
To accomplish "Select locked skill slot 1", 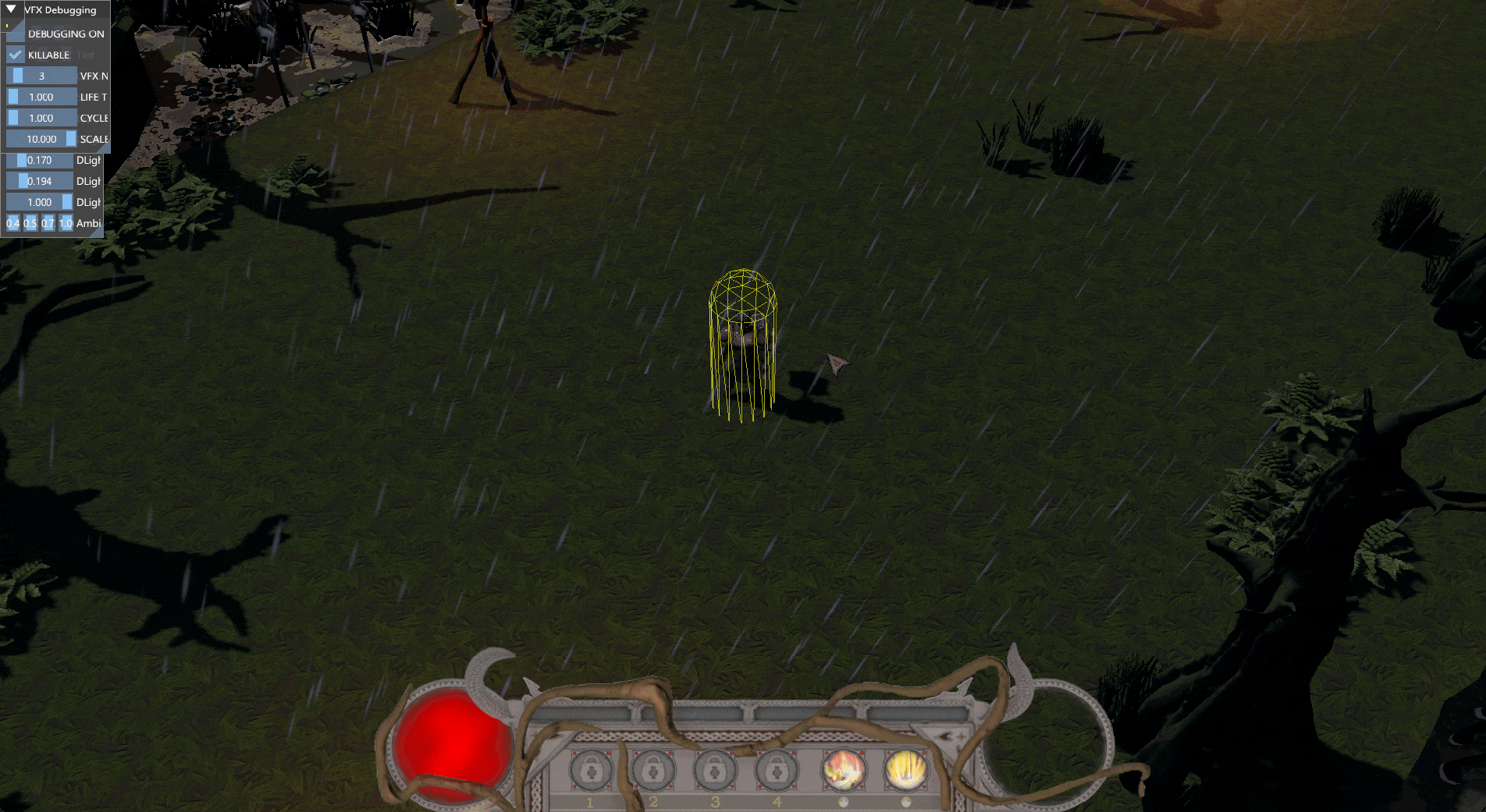I will pyautogui.click(x=591, y=771).
